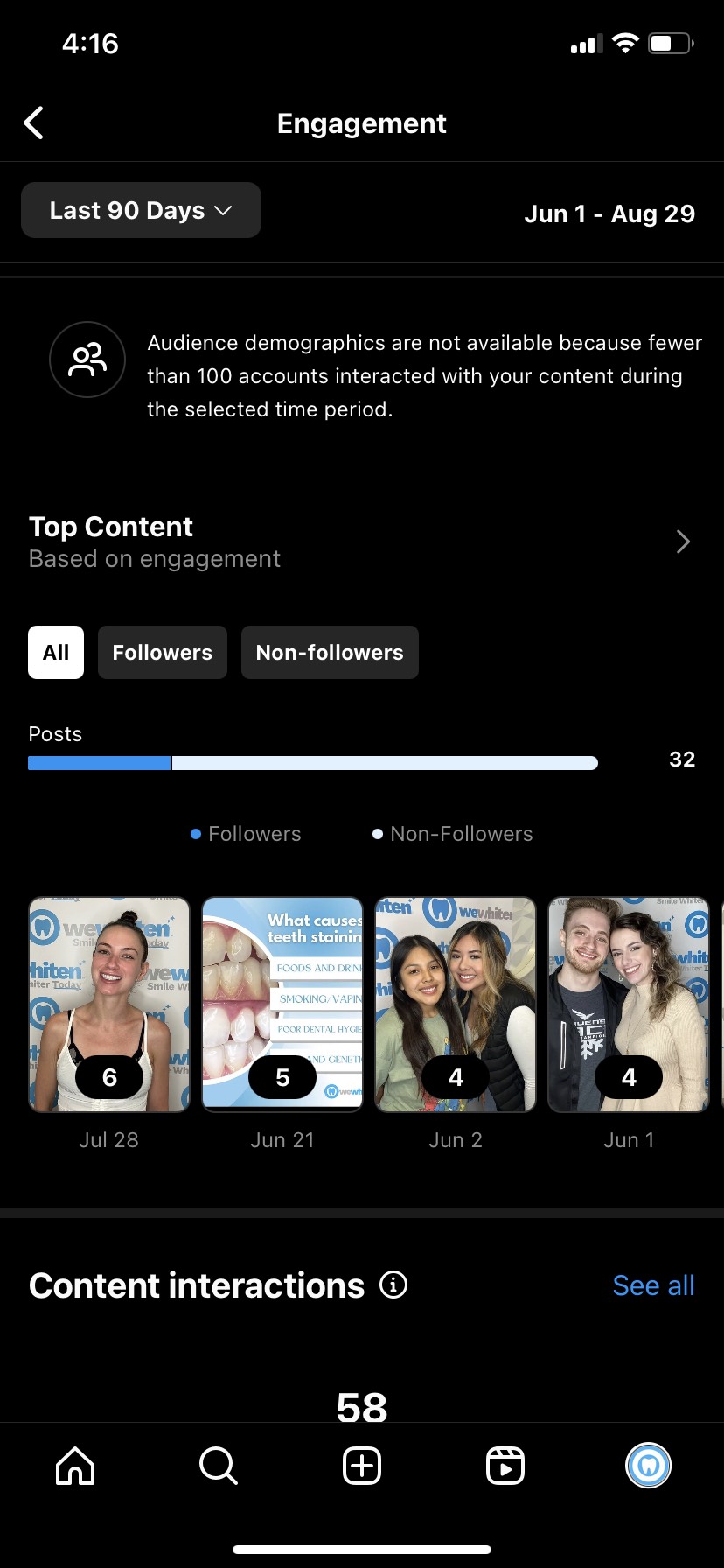The height and width of the screenshot is (1568, 724).
Task: Open the Search tab
Action: (219, 1465)
